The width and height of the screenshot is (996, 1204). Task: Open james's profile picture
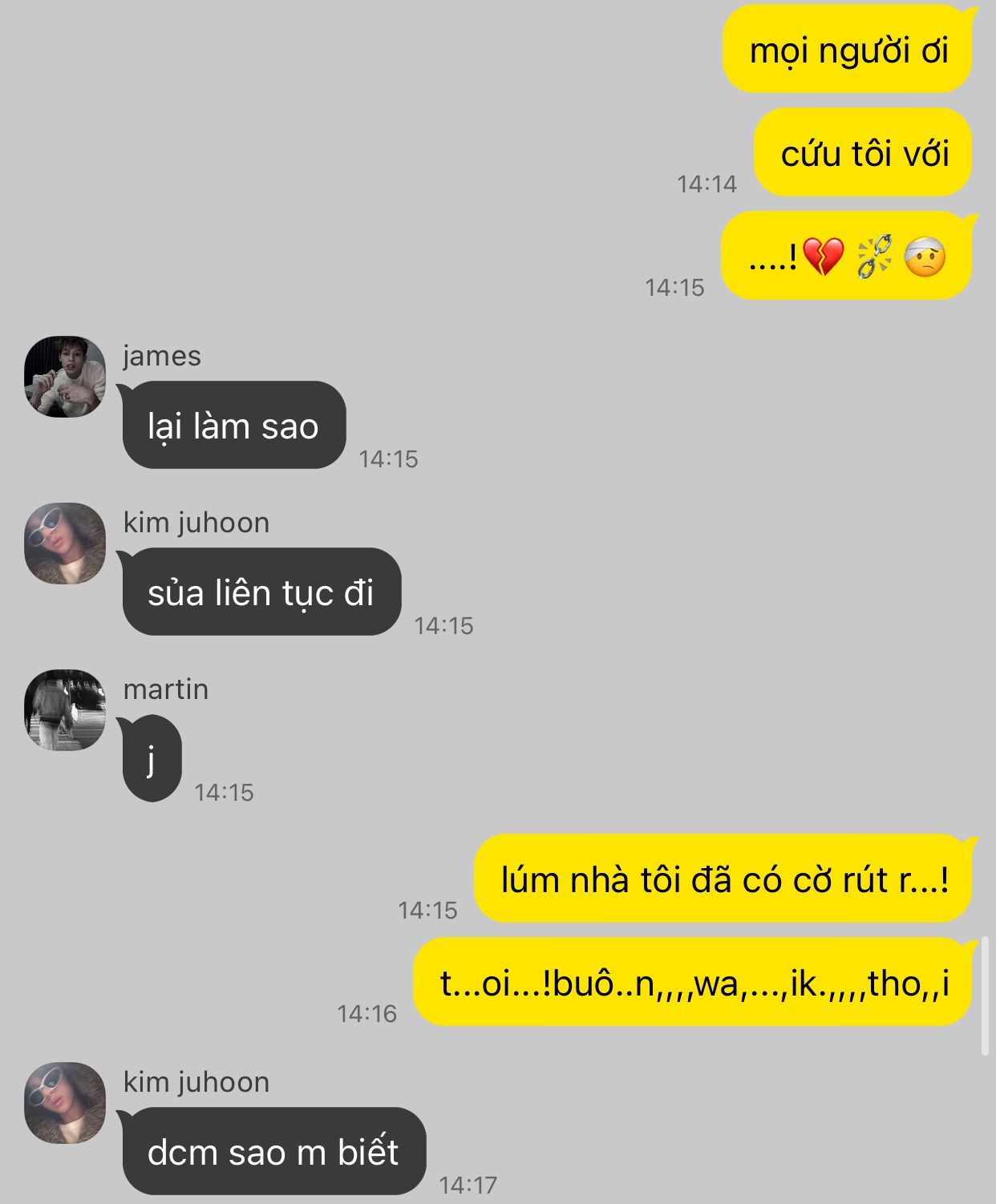pyautogui.click(x=65, y=377)
